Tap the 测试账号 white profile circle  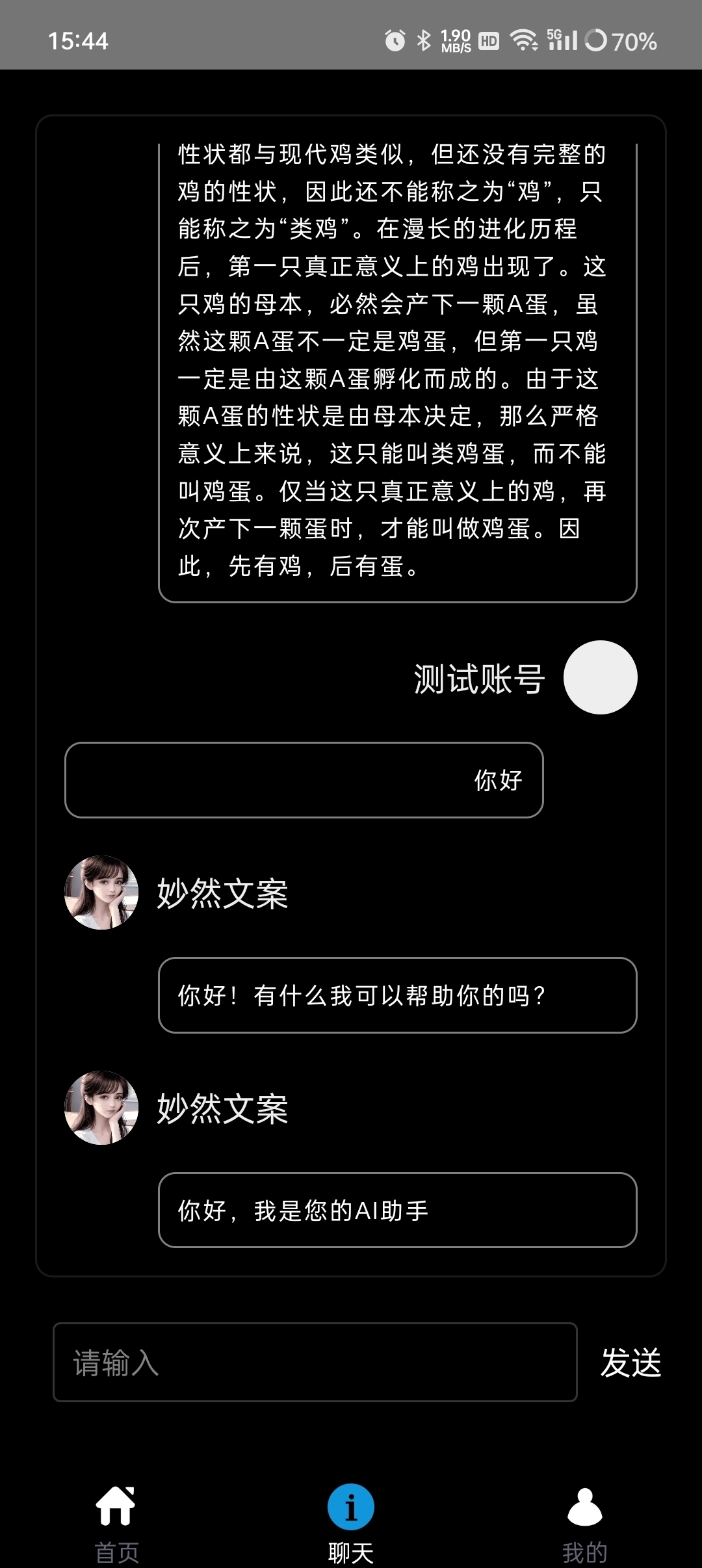pyautogui.click(x=599, y=677)
